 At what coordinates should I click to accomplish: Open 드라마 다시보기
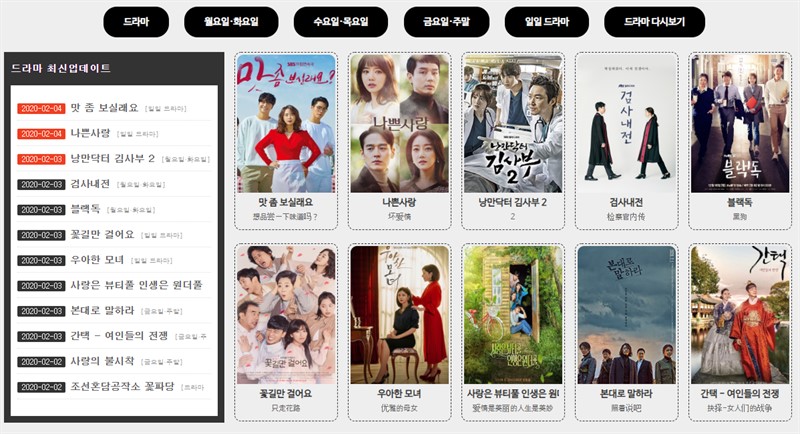click(x=654, y=21)
